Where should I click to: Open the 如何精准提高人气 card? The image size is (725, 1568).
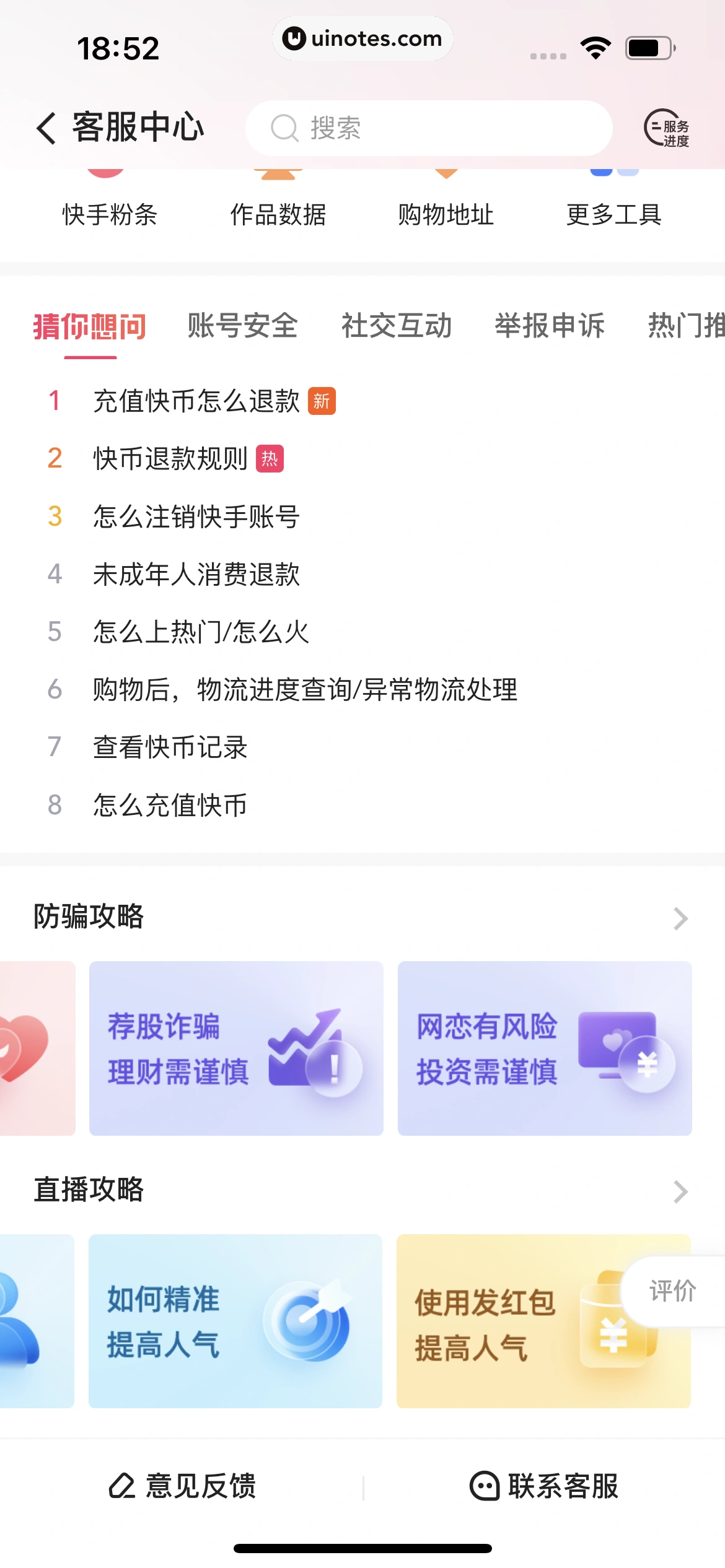pyautogui.click(x=235, y=1321)
